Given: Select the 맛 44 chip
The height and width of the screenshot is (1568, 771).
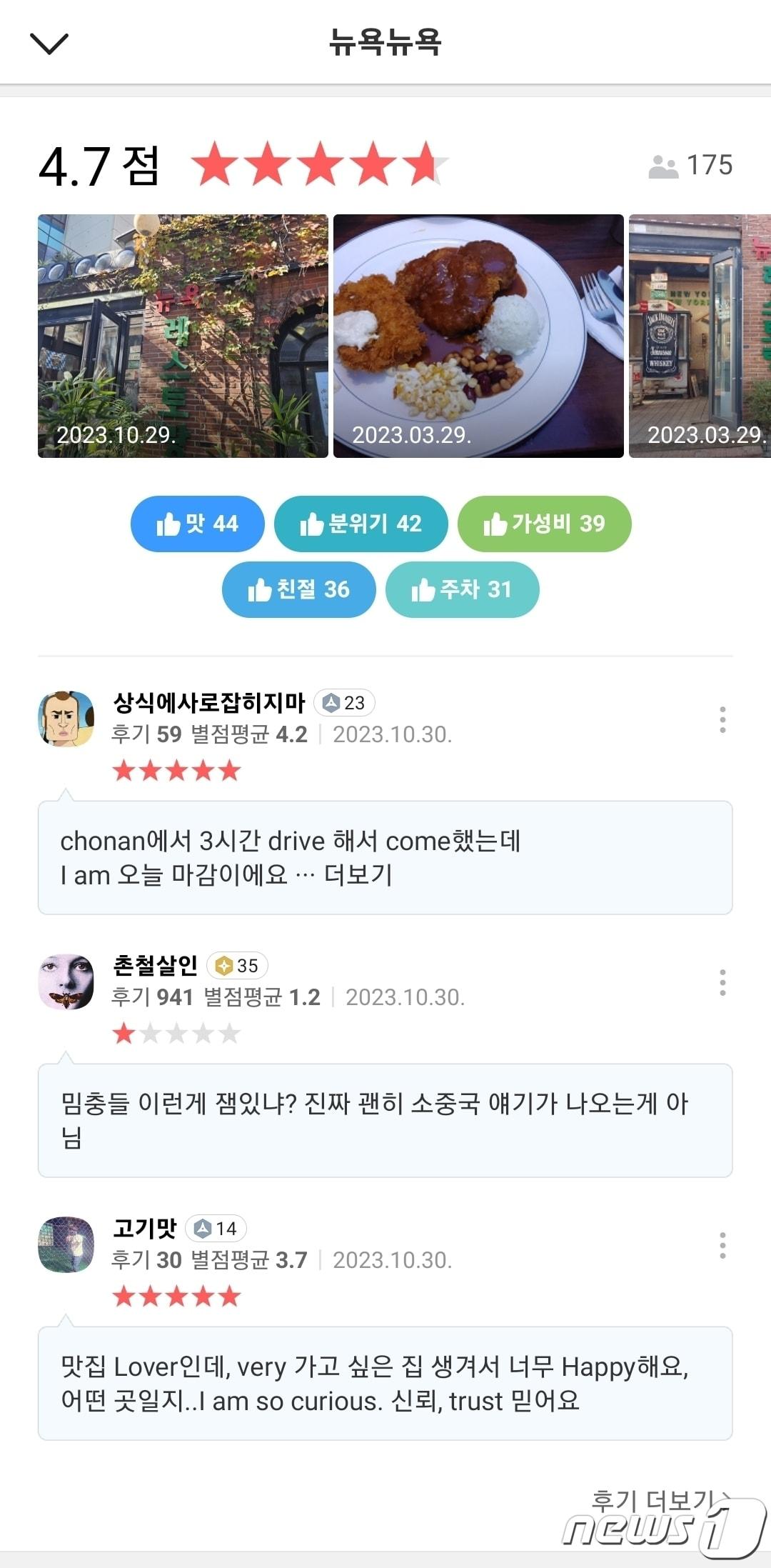Looking at the screenshot, I should click(198, 524).
